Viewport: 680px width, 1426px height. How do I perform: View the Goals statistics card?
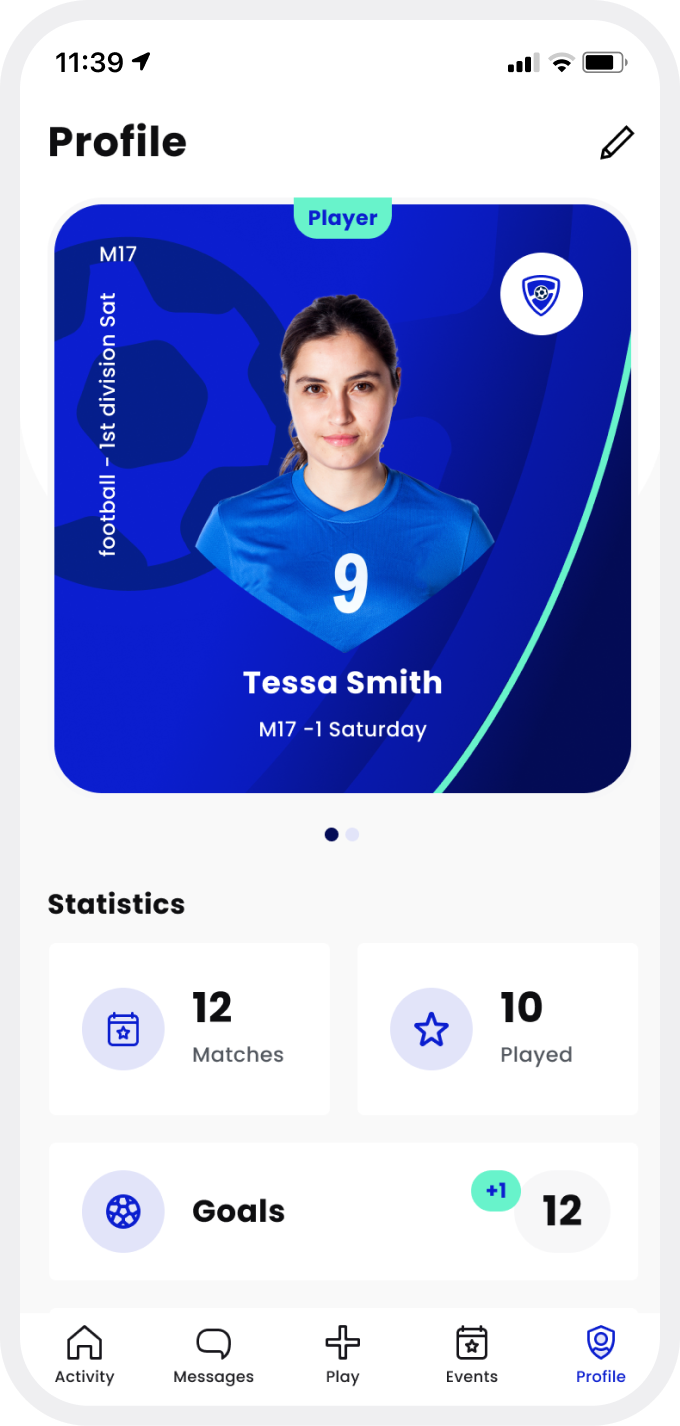(x=342, y=1211)
